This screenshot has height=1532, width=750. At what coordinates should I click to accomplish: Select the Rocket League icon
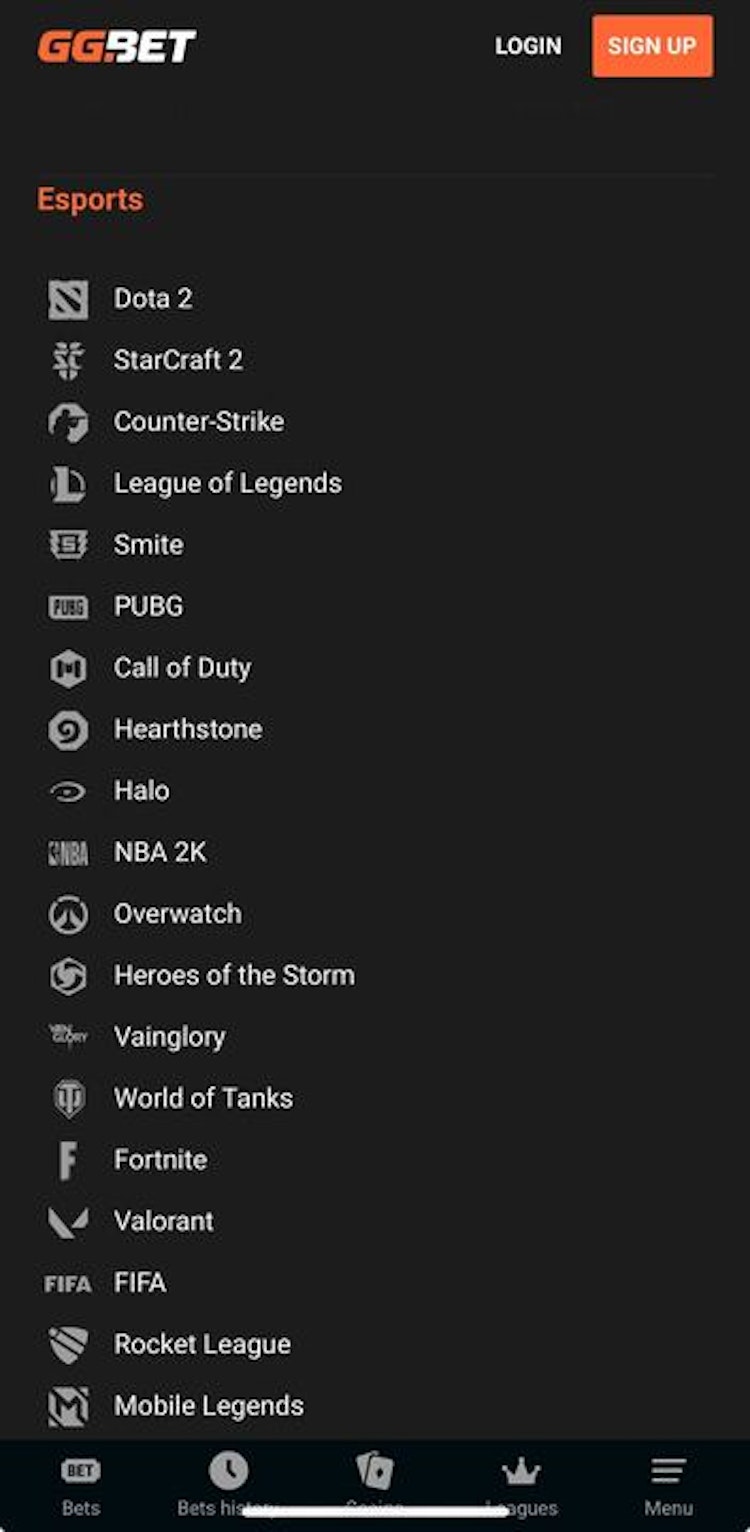click(x=67, y=1344)
